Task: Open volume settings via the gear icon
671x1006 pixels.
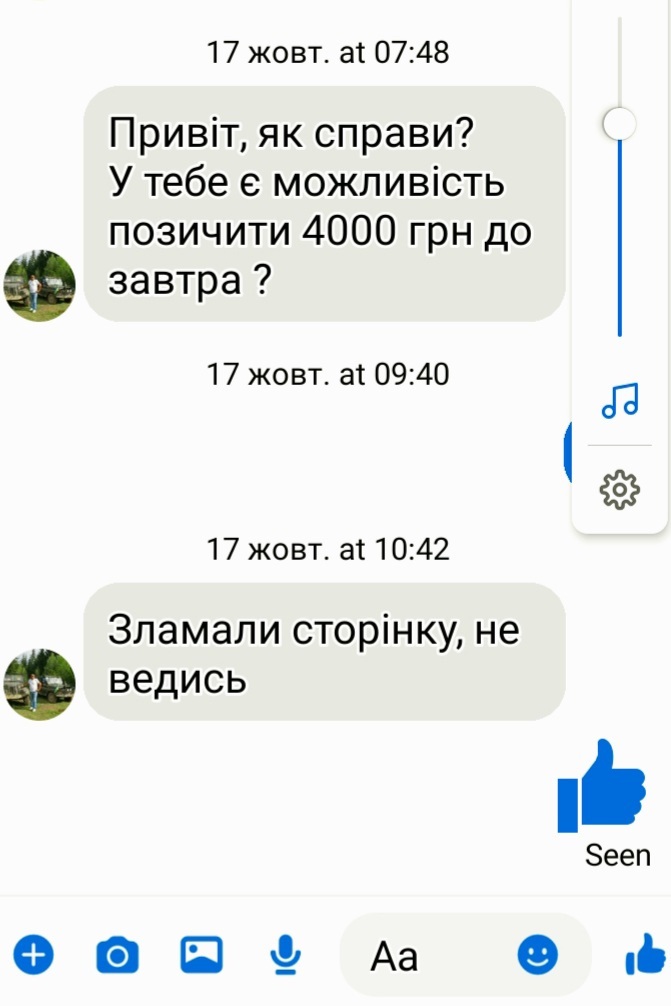Action: pyautogui.click(x=619, y=489)
